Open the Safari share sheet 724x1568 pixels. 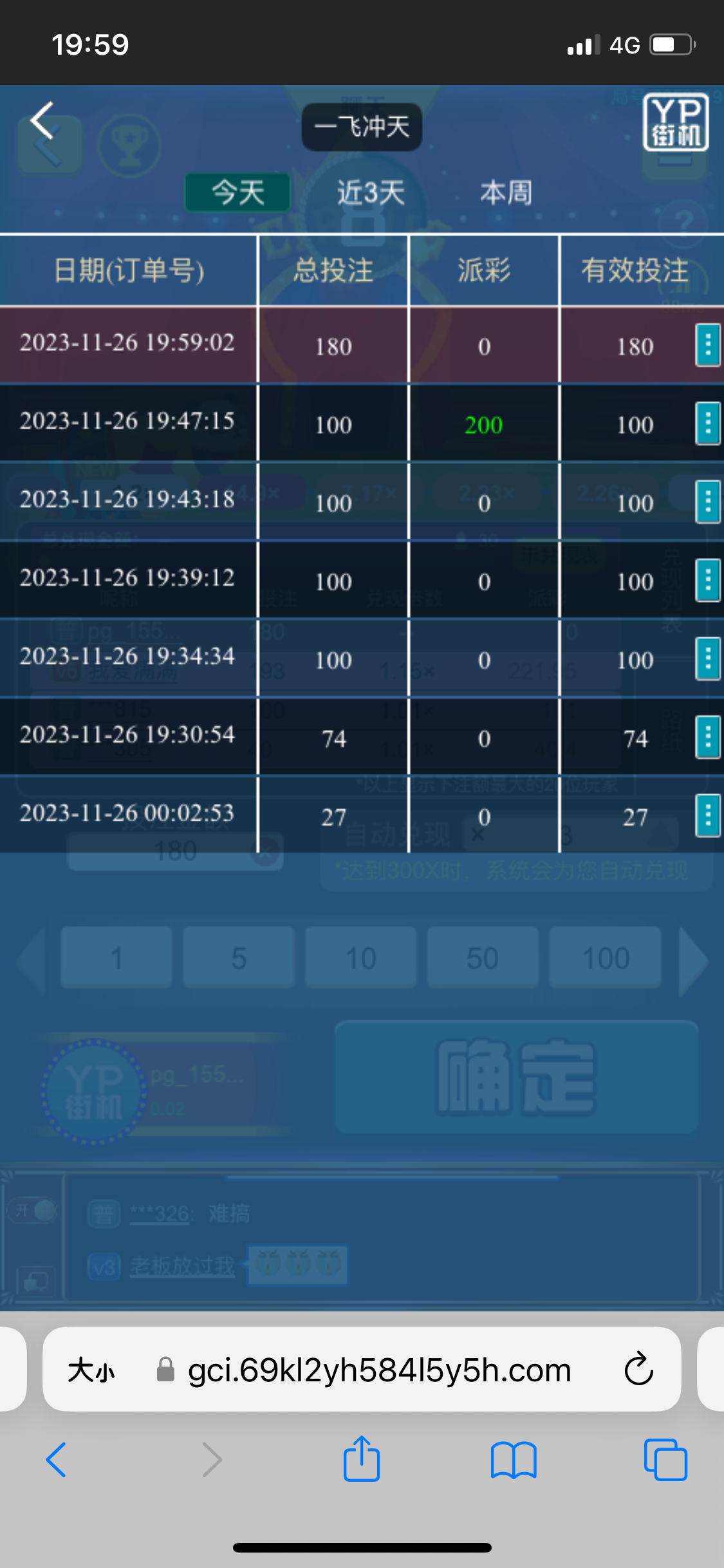(362, 1459)
